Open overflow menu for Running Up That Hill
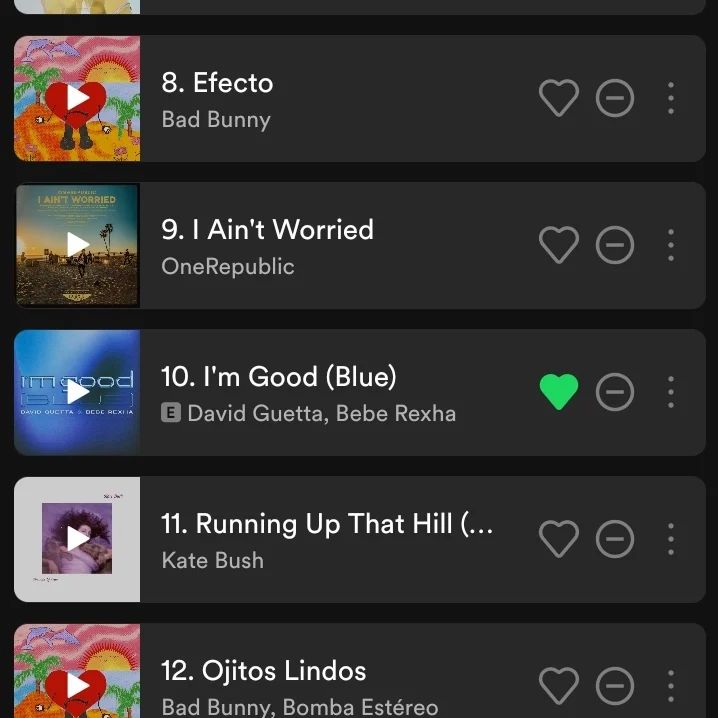Screen dimensions: 718x718 pyautogui.click(x=671, y=539)
